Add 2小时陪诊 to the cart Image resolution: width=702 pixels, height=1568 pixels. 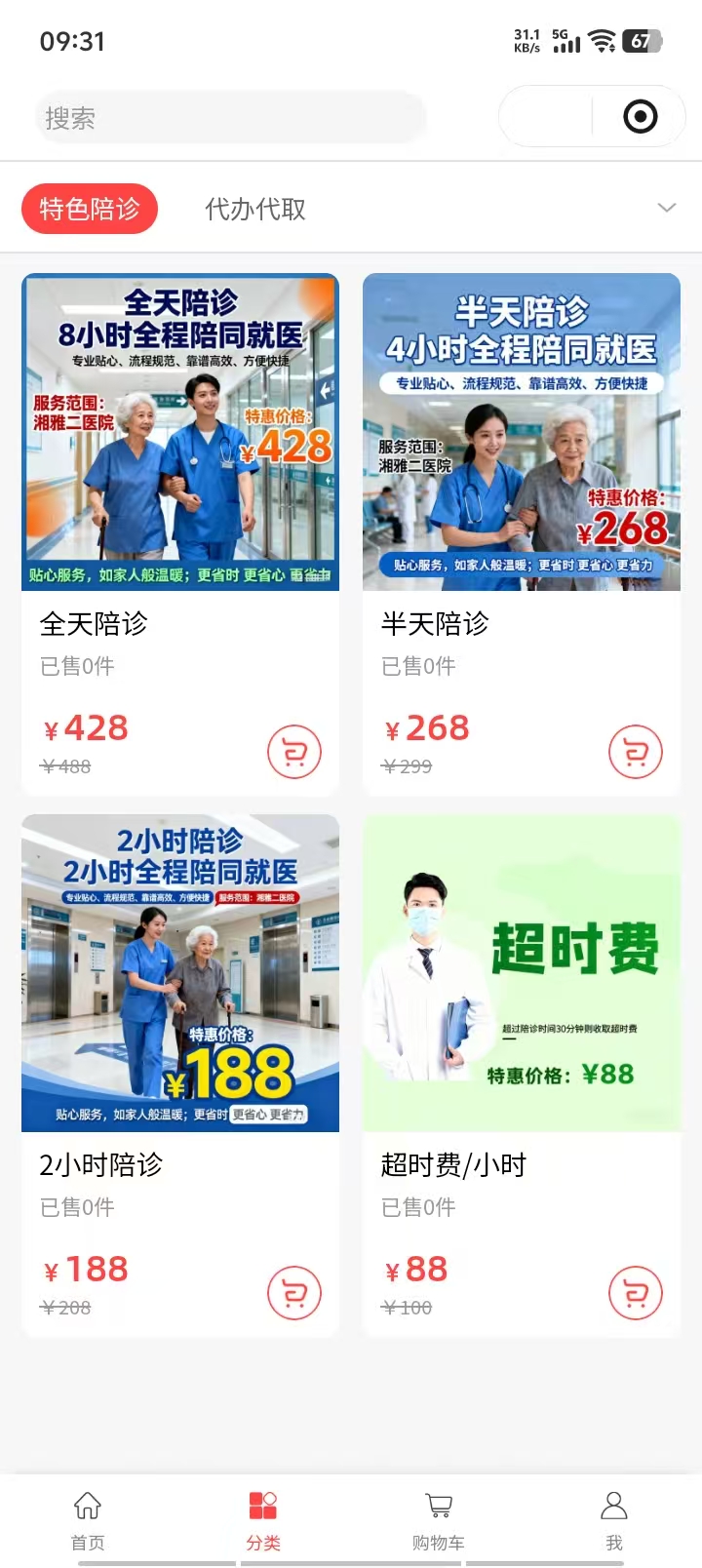pyautogui.click(x=294, y=1293)
